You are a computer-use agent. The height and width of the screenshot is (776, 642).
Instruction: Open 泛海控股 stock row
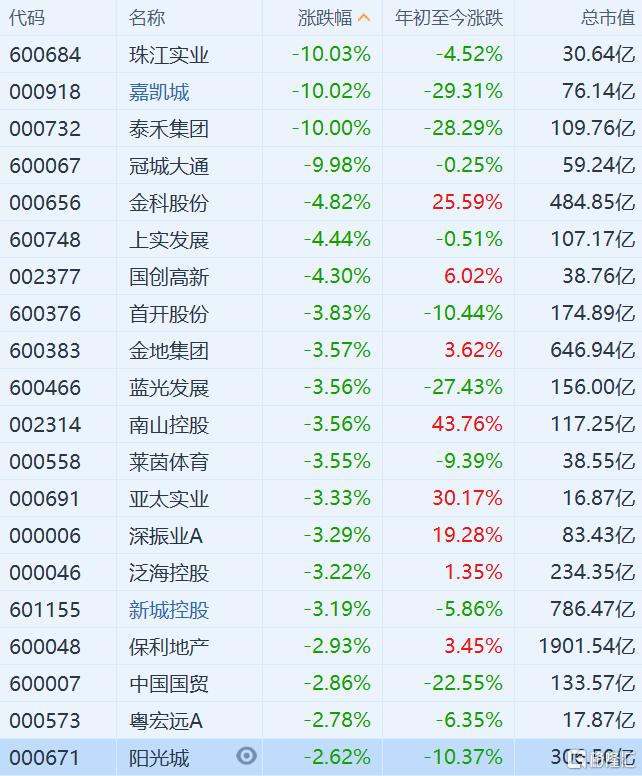pyautogui.click(x=169, y=573)
